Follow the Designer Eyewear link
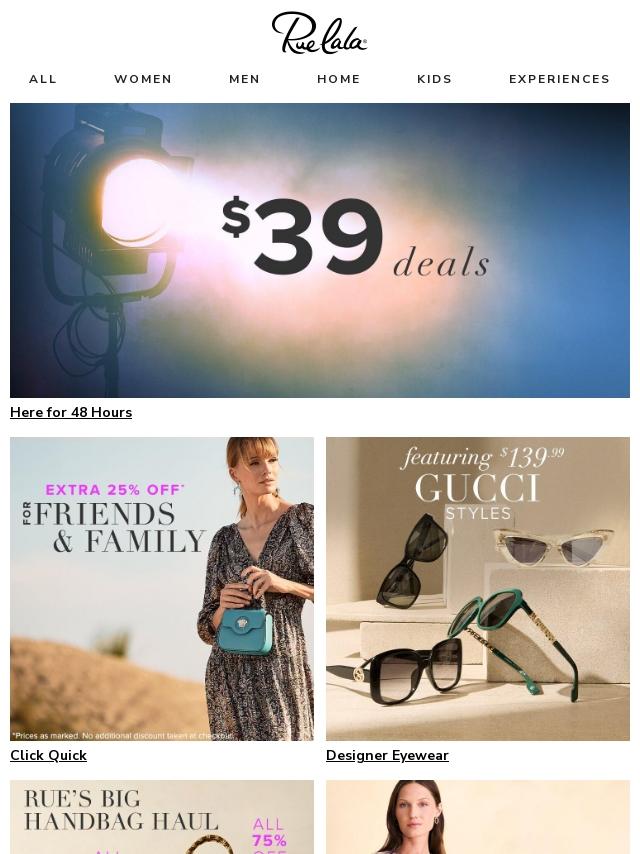Image resolution: width=640 pixels, height=854 pixels. (x=387, y=755)
